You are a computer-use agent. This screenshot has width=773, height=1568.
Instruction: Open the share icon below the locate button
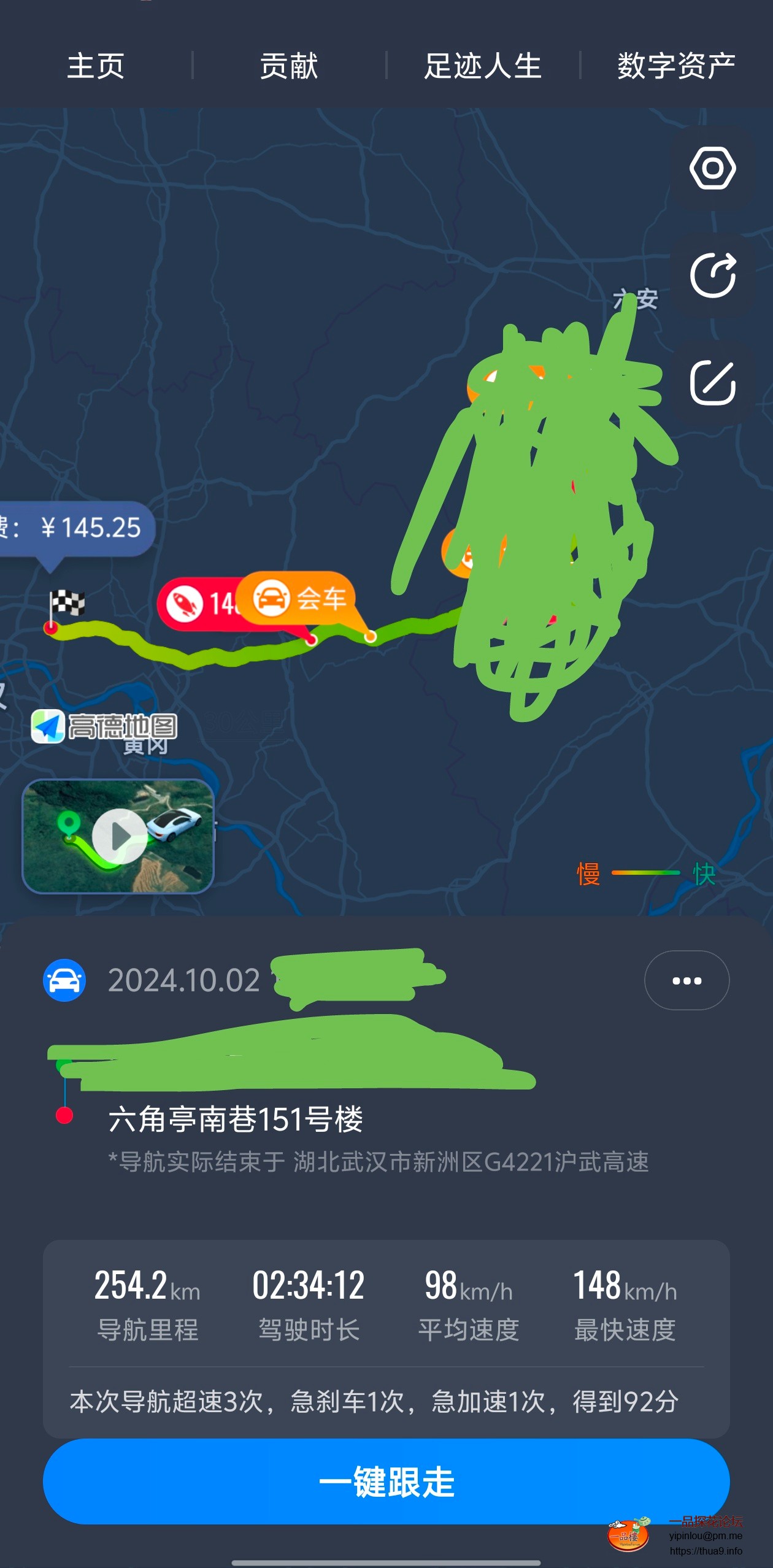click(712, 275)
